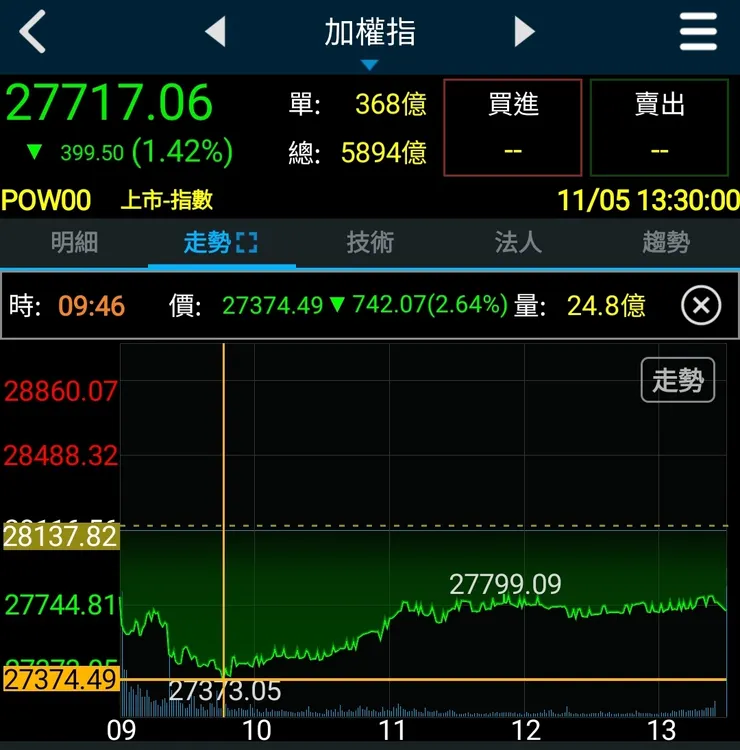Tap the 買進 buy button
The image size is (740, 750).
click(x=513, y=127)
